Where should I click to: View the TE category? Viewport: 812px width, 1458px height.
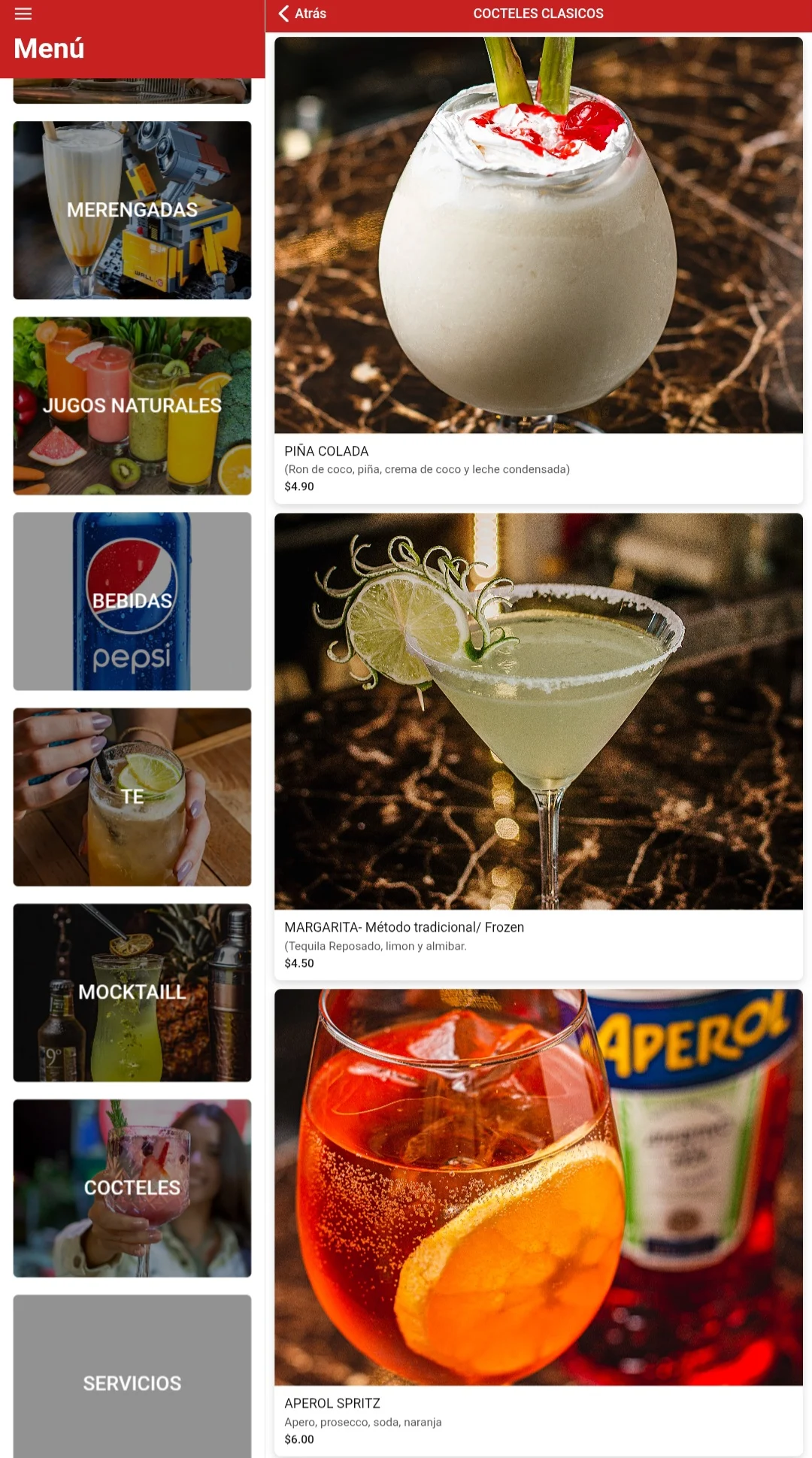coord(132,797)
